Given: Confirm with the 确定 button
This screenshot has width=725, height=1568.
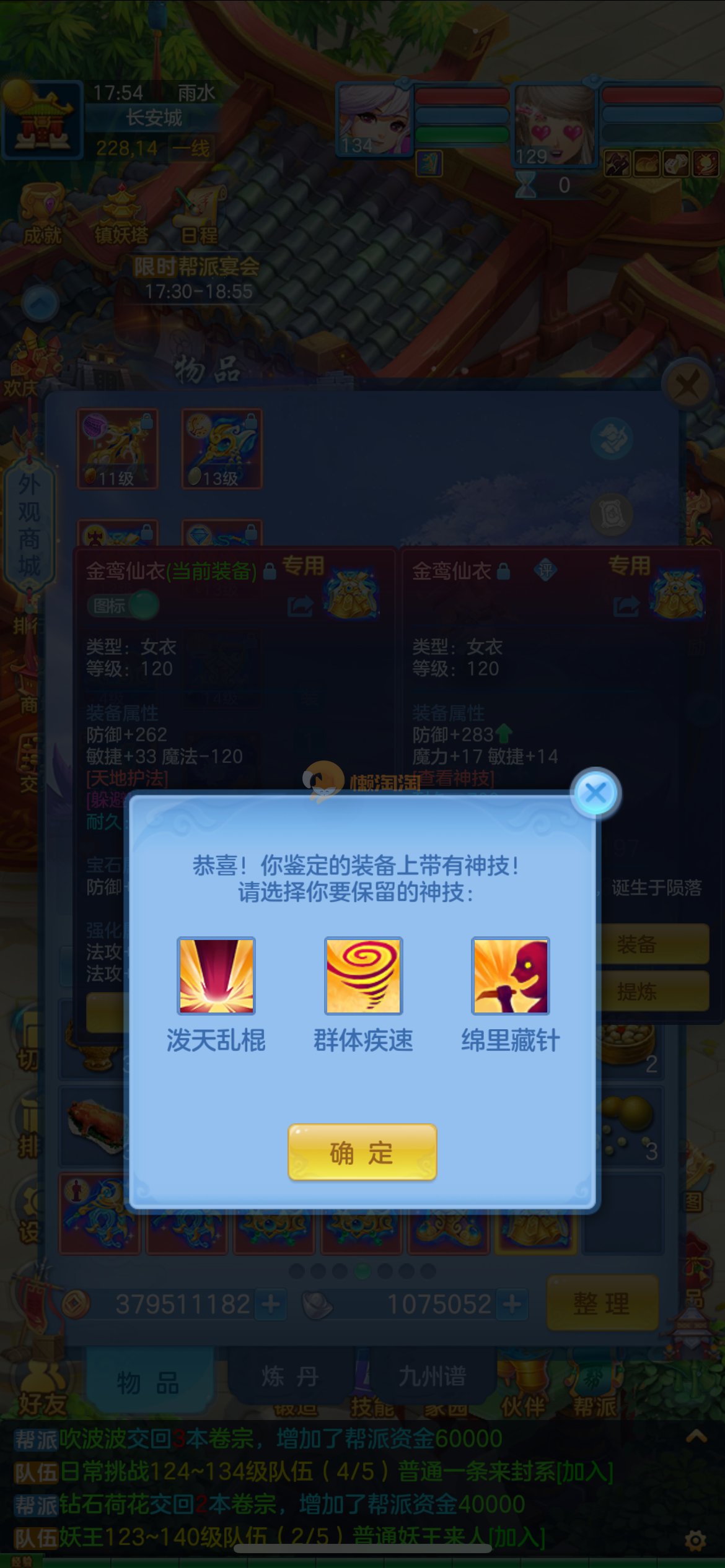Looking at the screenshot, I should [362, 1152].
